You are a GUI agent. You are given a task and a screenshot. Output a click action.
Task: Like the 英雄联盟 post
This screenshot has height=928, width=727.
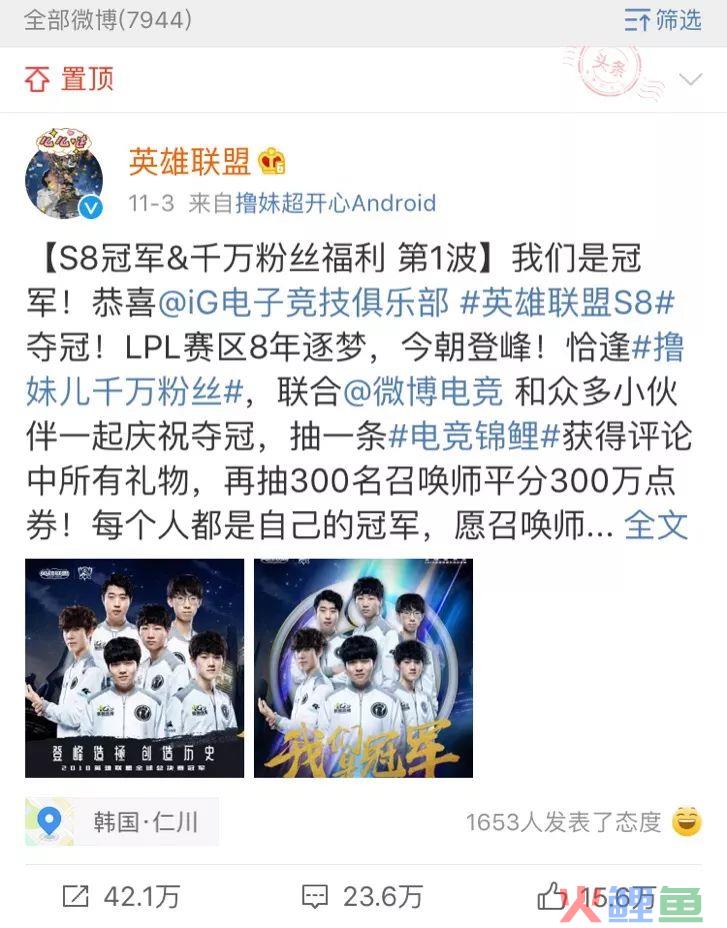(596, 896)
